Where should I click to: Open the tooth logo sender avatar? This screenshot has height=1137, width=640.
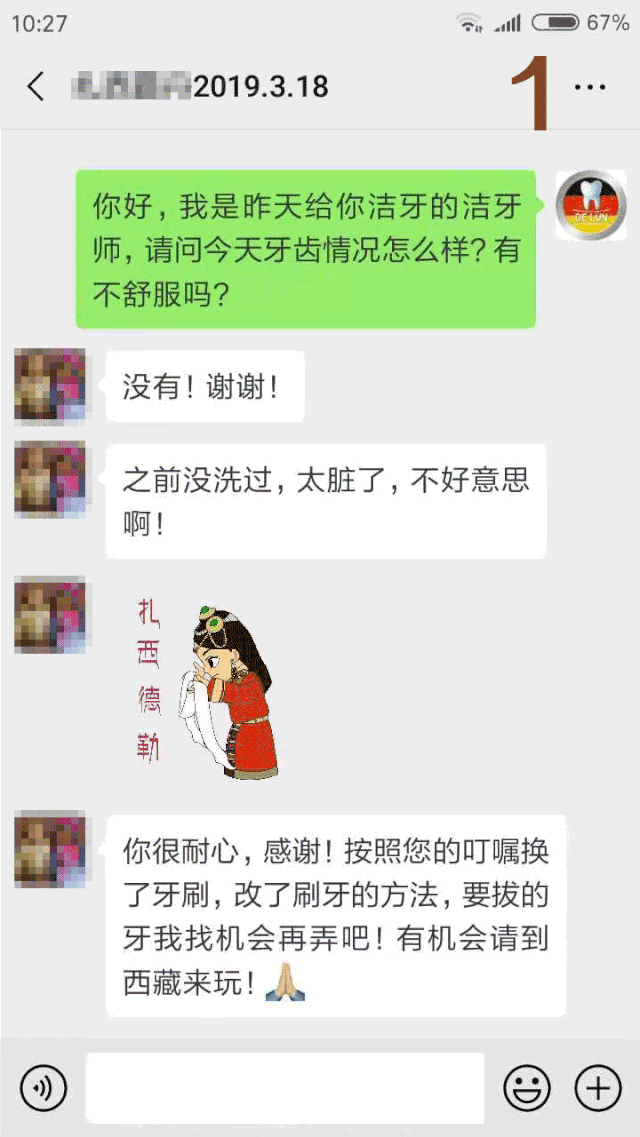click(x=590, y=205)
